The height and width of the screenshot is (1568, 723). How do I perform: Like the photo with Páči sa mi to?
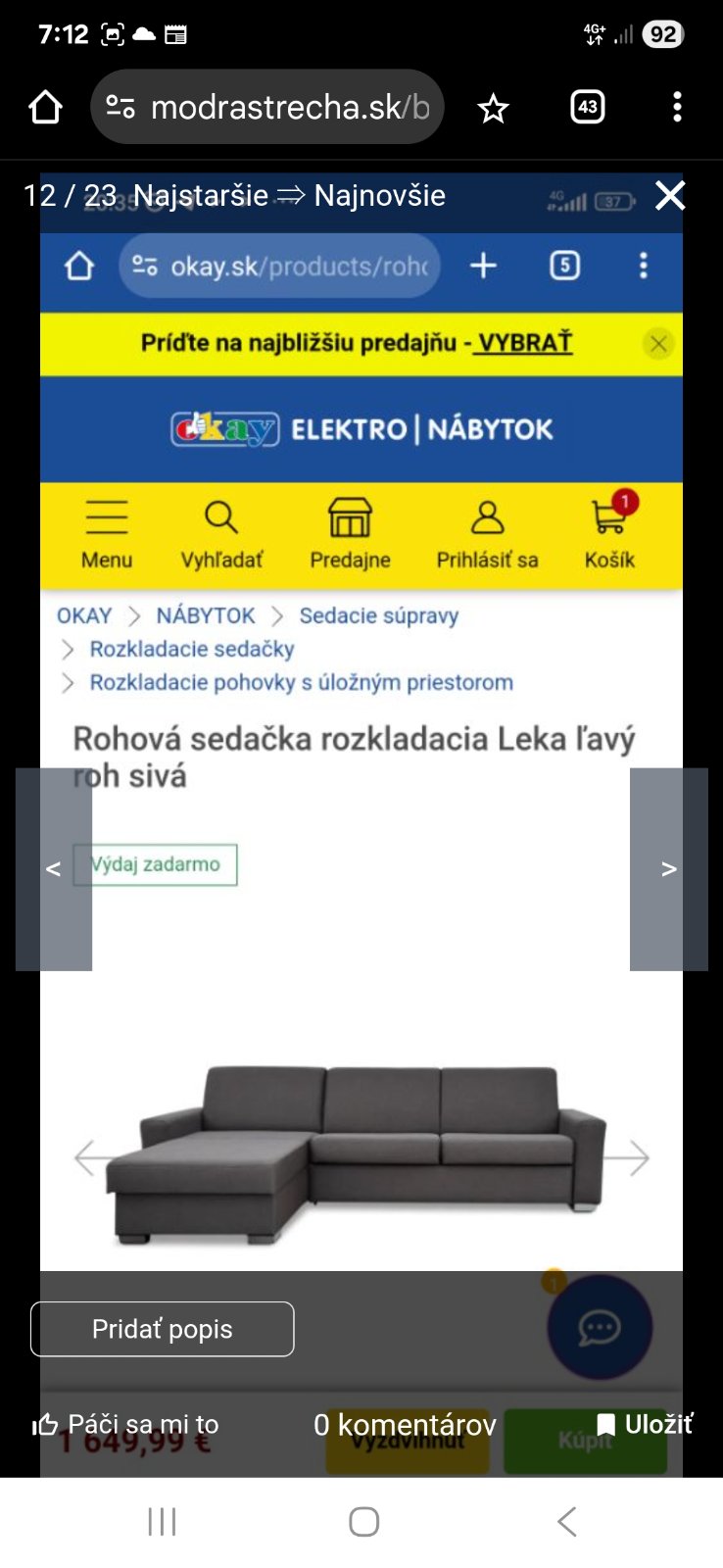click(x=125, y=1424)
